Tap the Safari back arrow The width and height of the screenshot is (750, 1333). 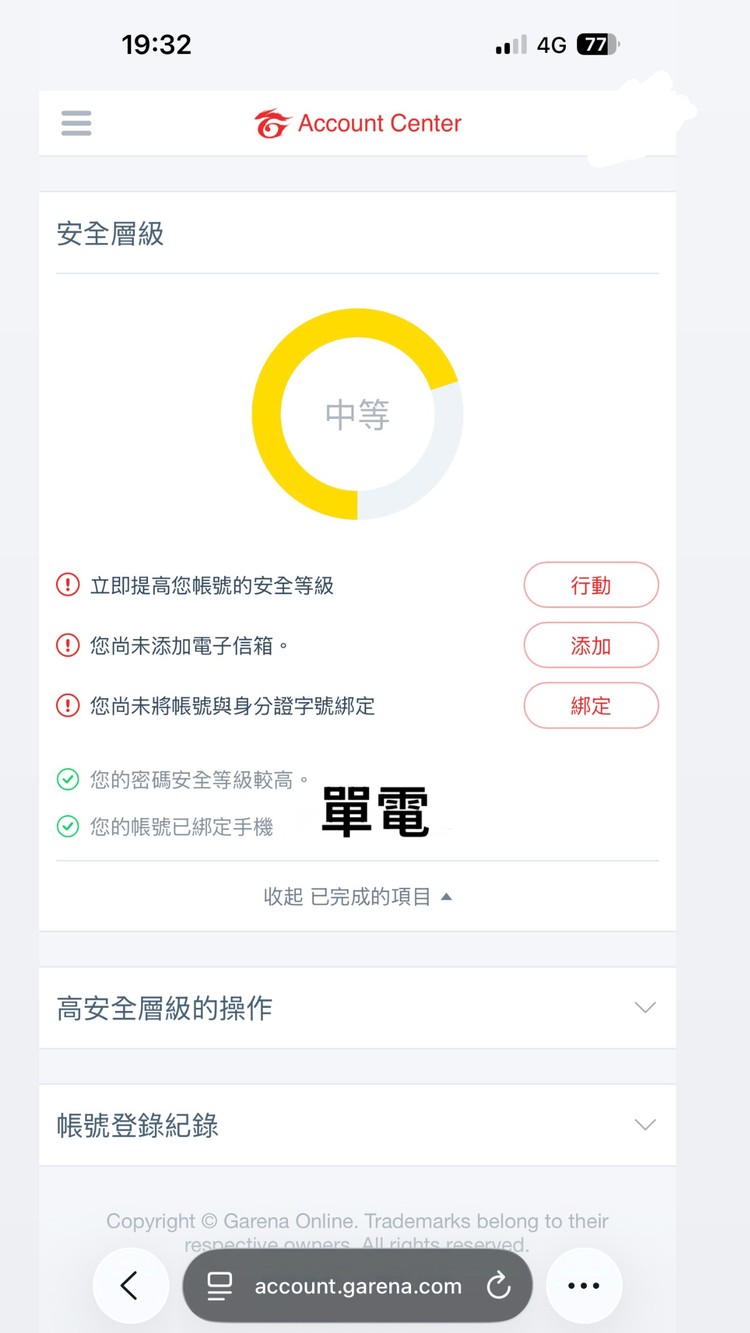(131, 1288)
